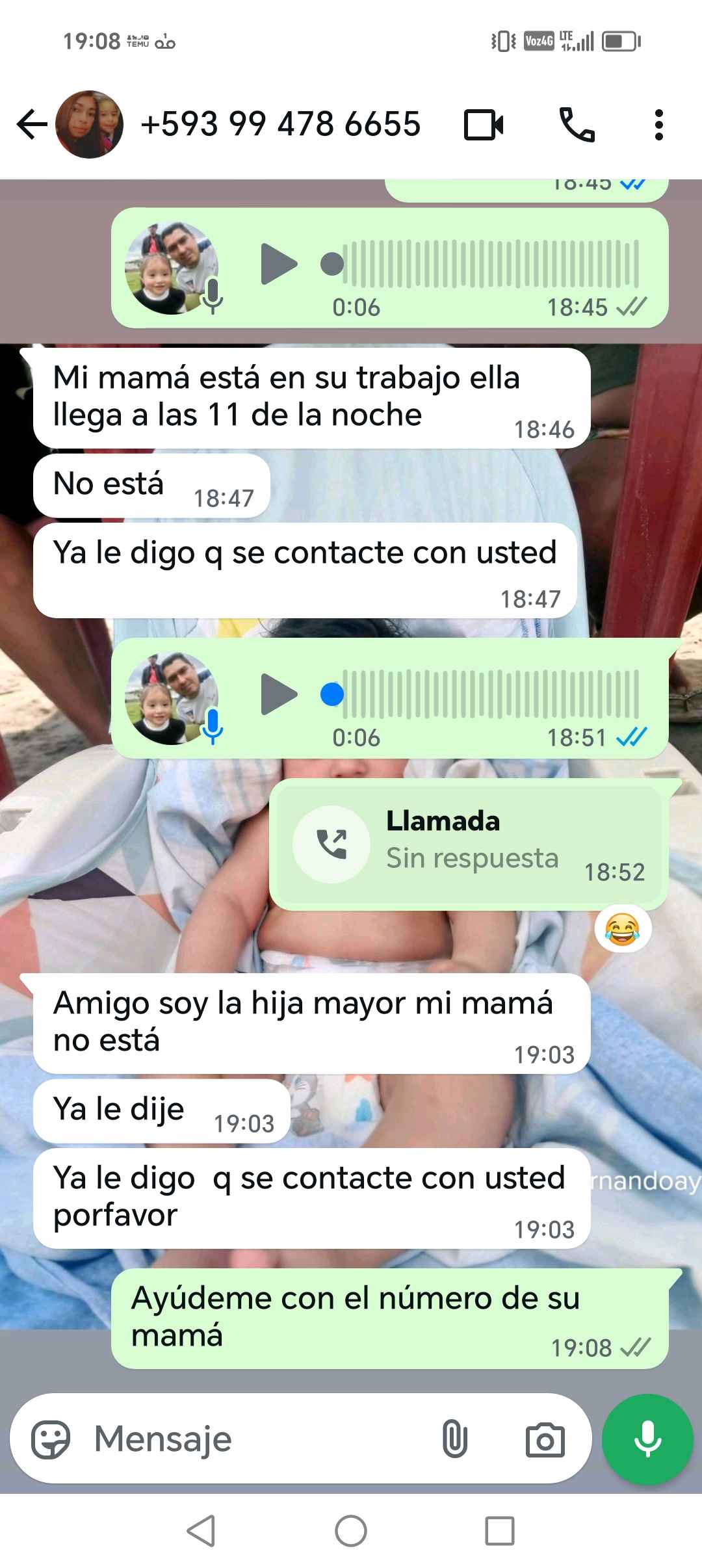Open recent apps from the navigation bar

(x=500, y=1531)
